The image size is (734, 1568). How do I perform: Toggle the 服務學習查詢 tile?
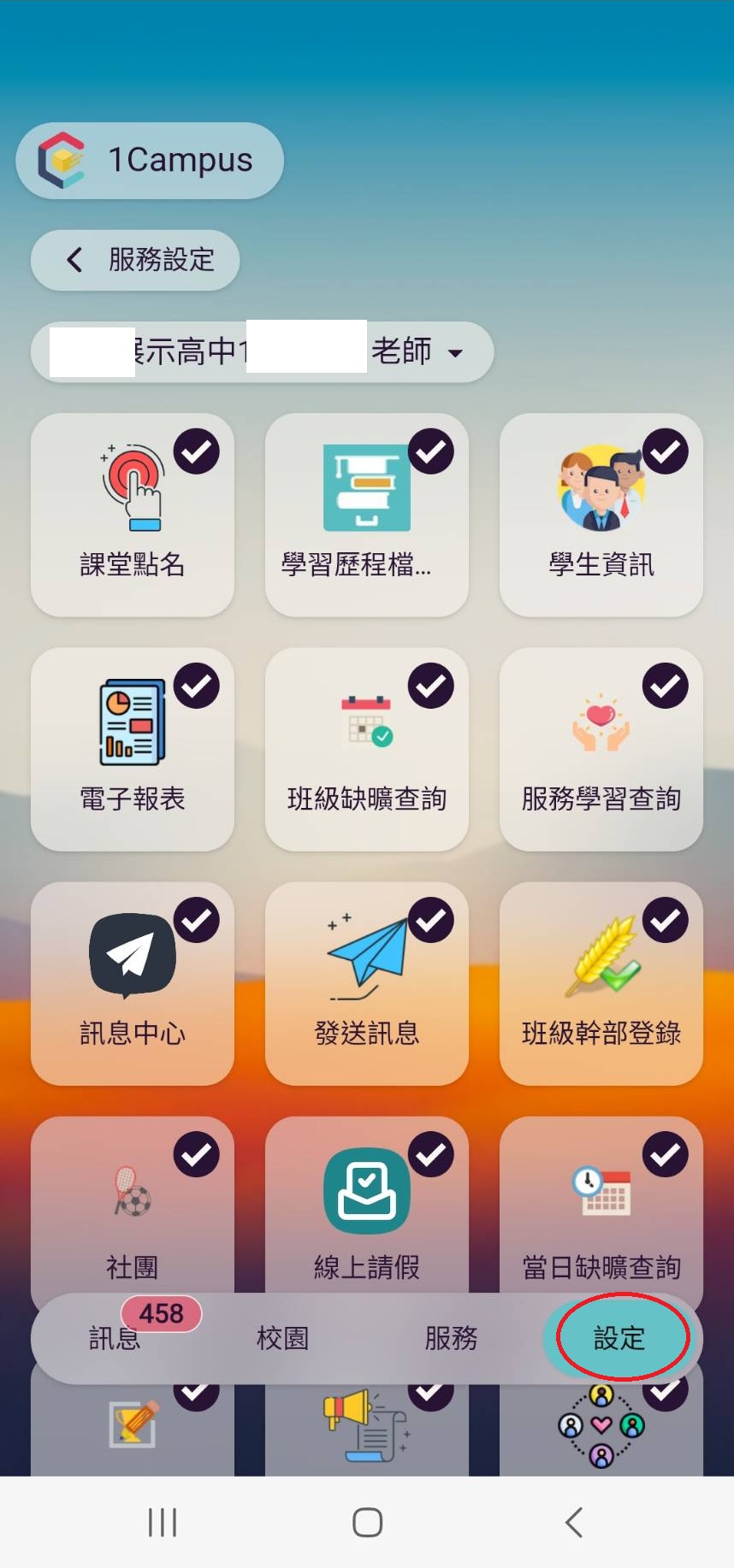[x=601, y=750]
